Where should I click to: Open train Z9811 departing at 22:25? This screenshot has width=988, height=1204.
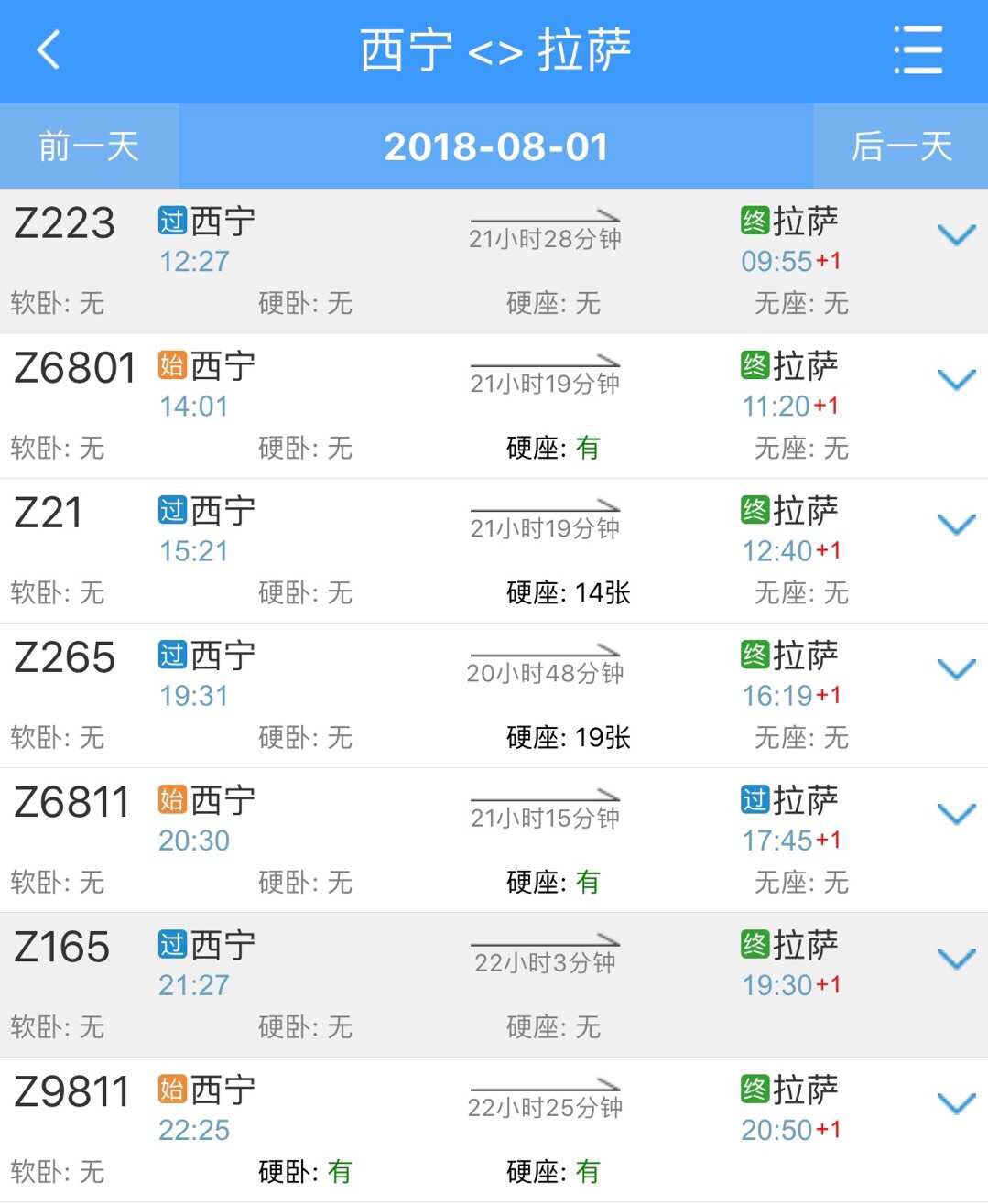point(71,1091)
